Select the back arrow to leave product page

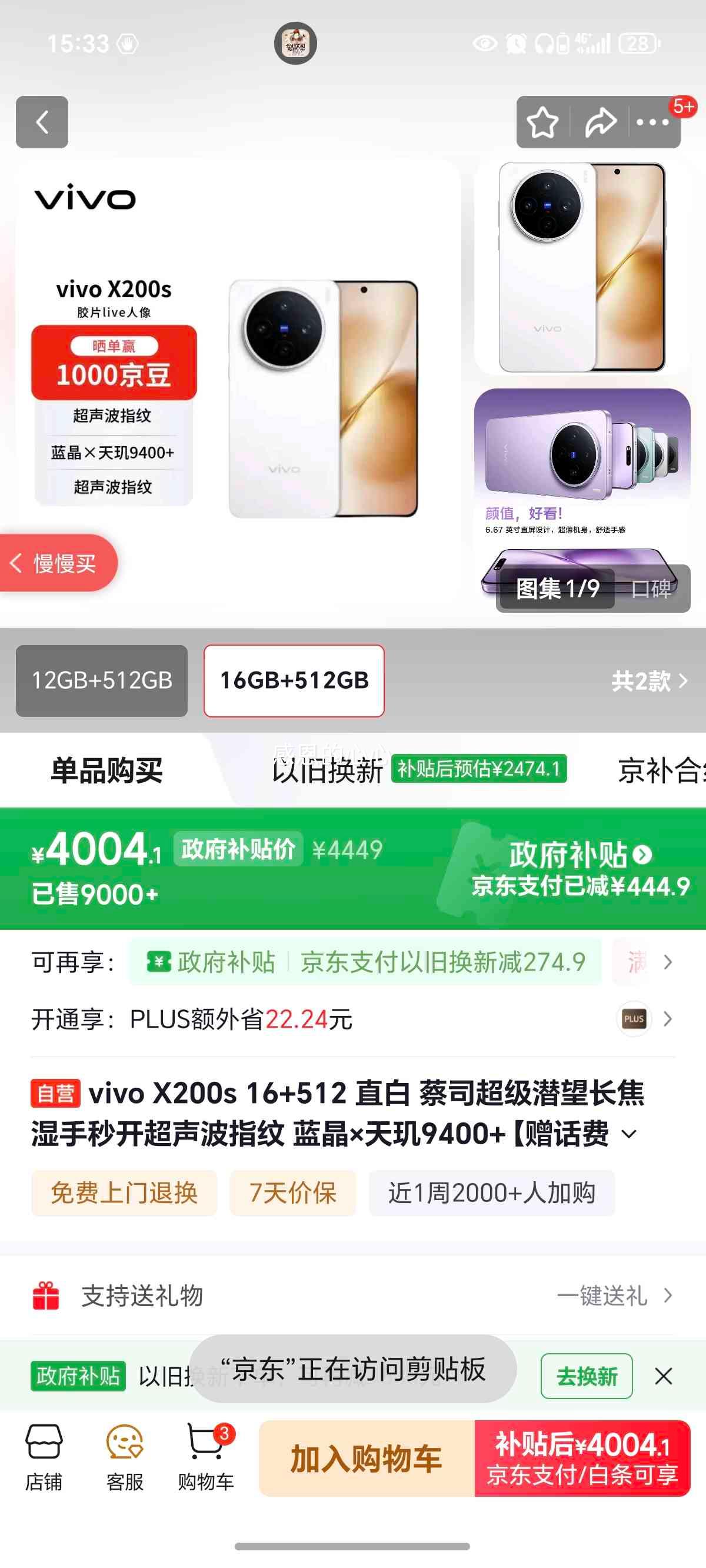click(x=41, y=121)
